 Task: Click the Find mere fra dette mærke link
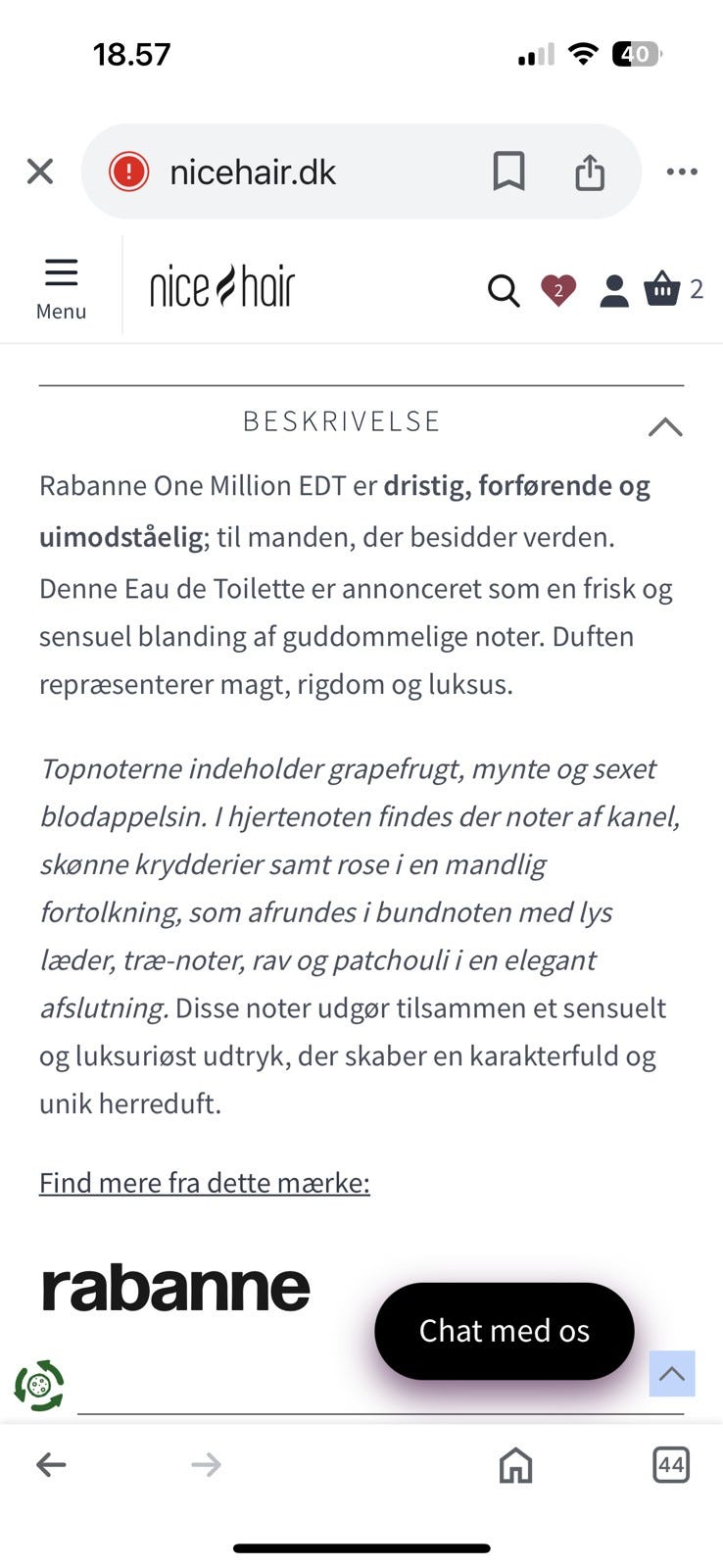[x=204, y=1183]
